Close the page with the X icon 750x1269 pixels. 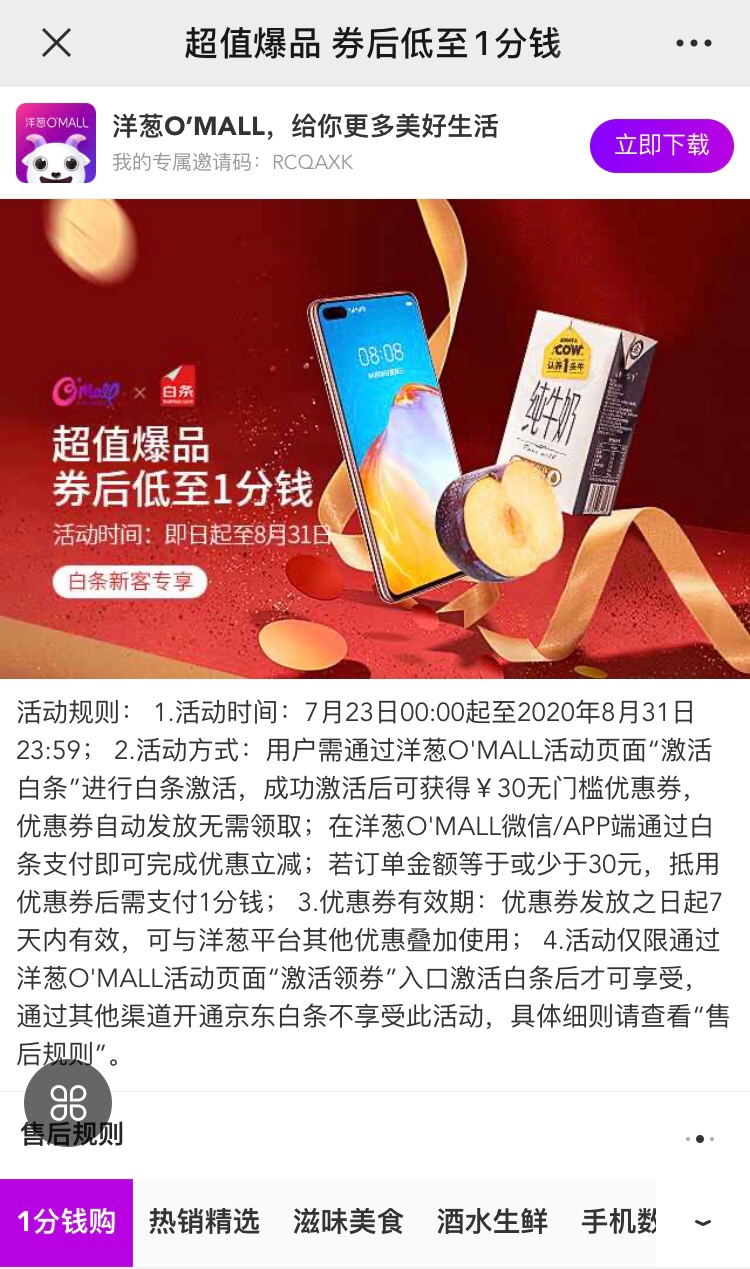(x=56, y=43)
